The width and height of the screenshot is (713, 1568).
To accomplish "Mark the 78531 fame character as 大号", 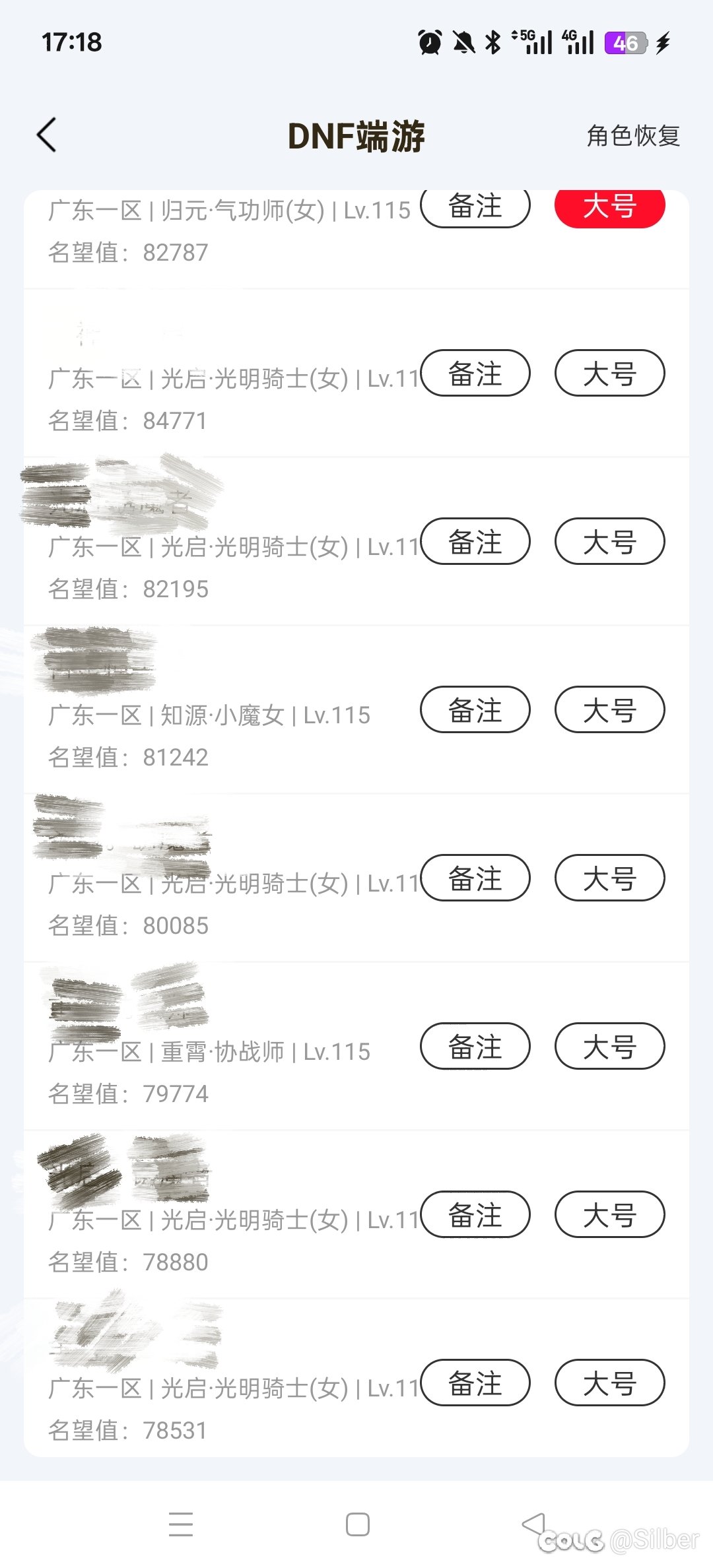I will point(609,1383).
